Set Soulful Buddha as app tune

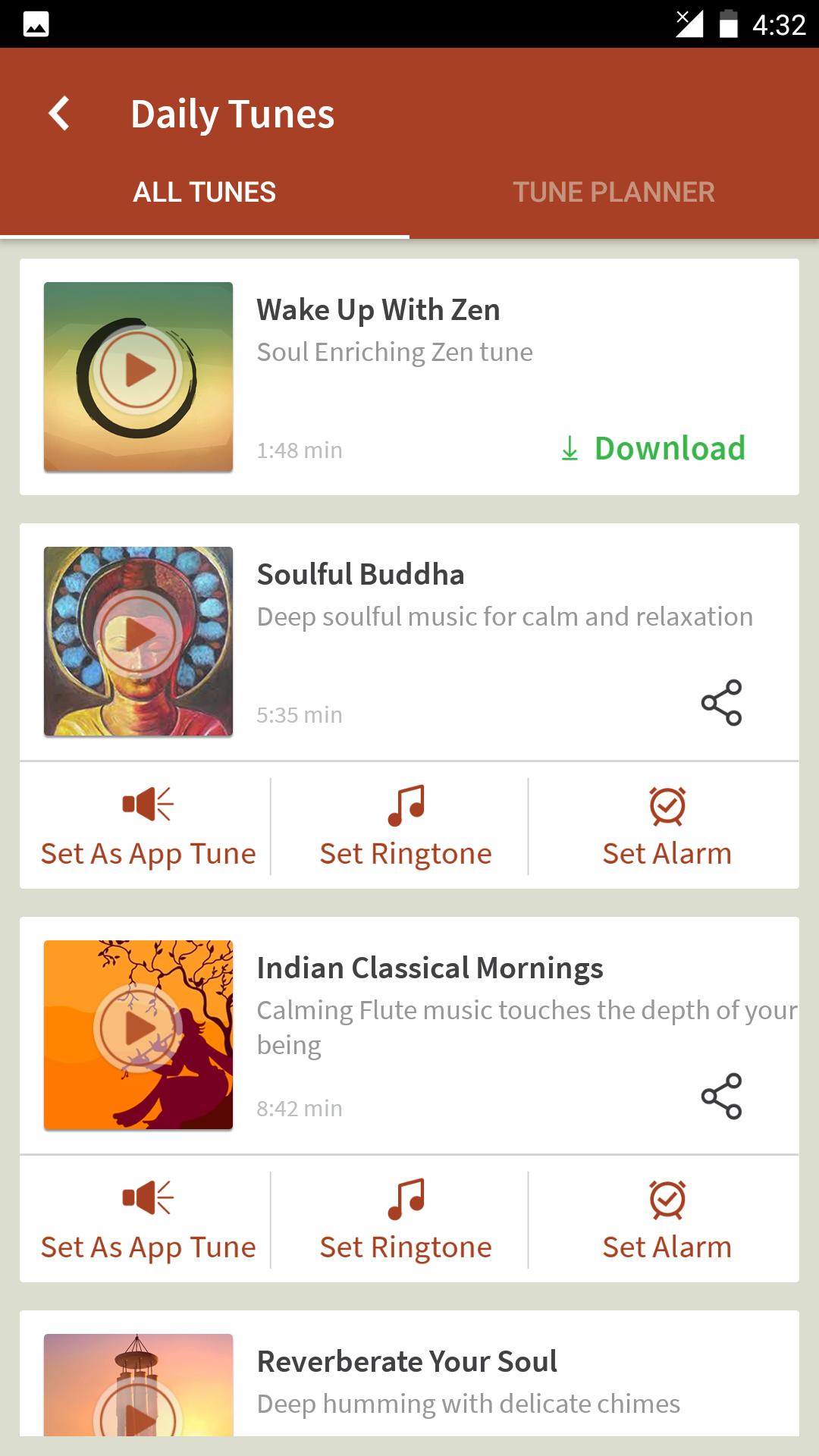tap(149, 852)
